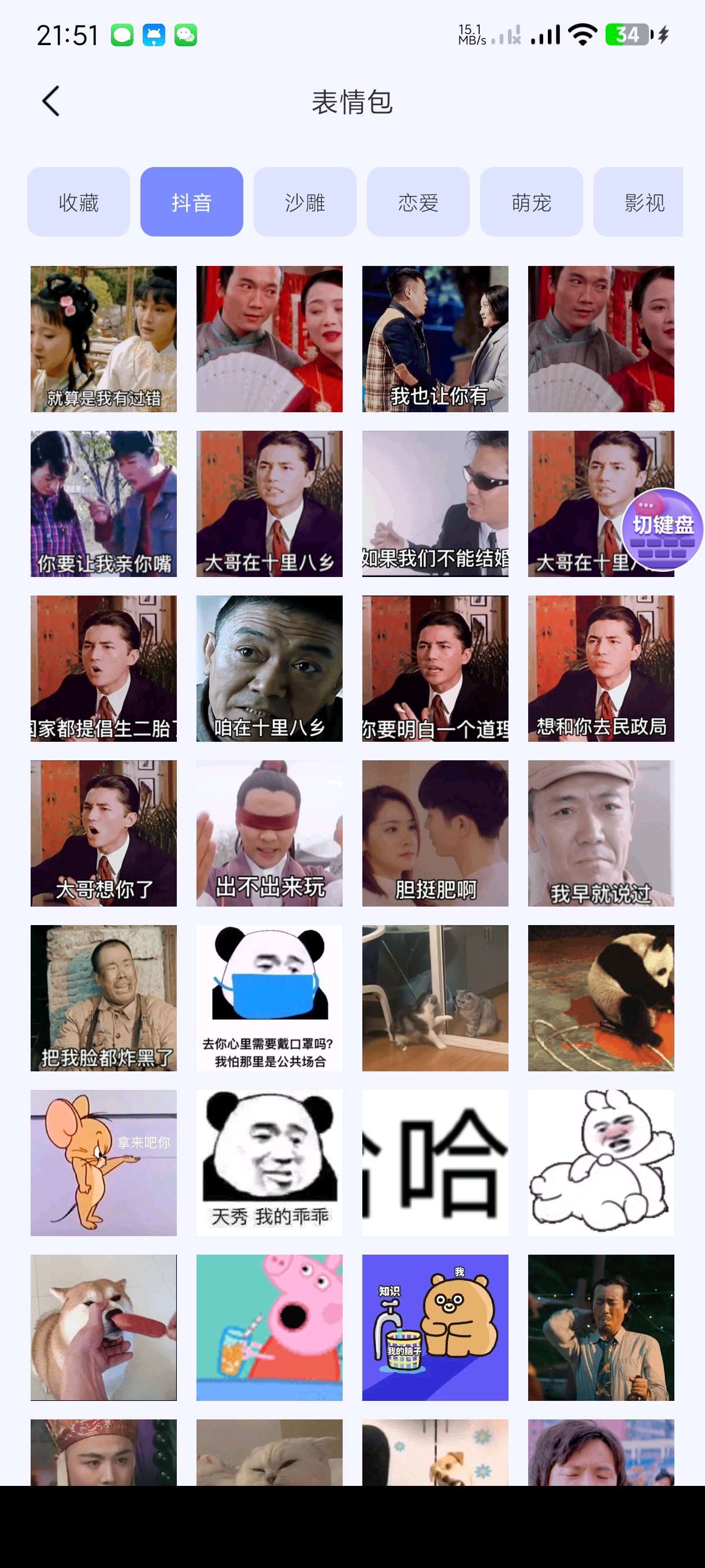
Task: Select the 咱在十里八乡 sticker
Action: [269, 668]
